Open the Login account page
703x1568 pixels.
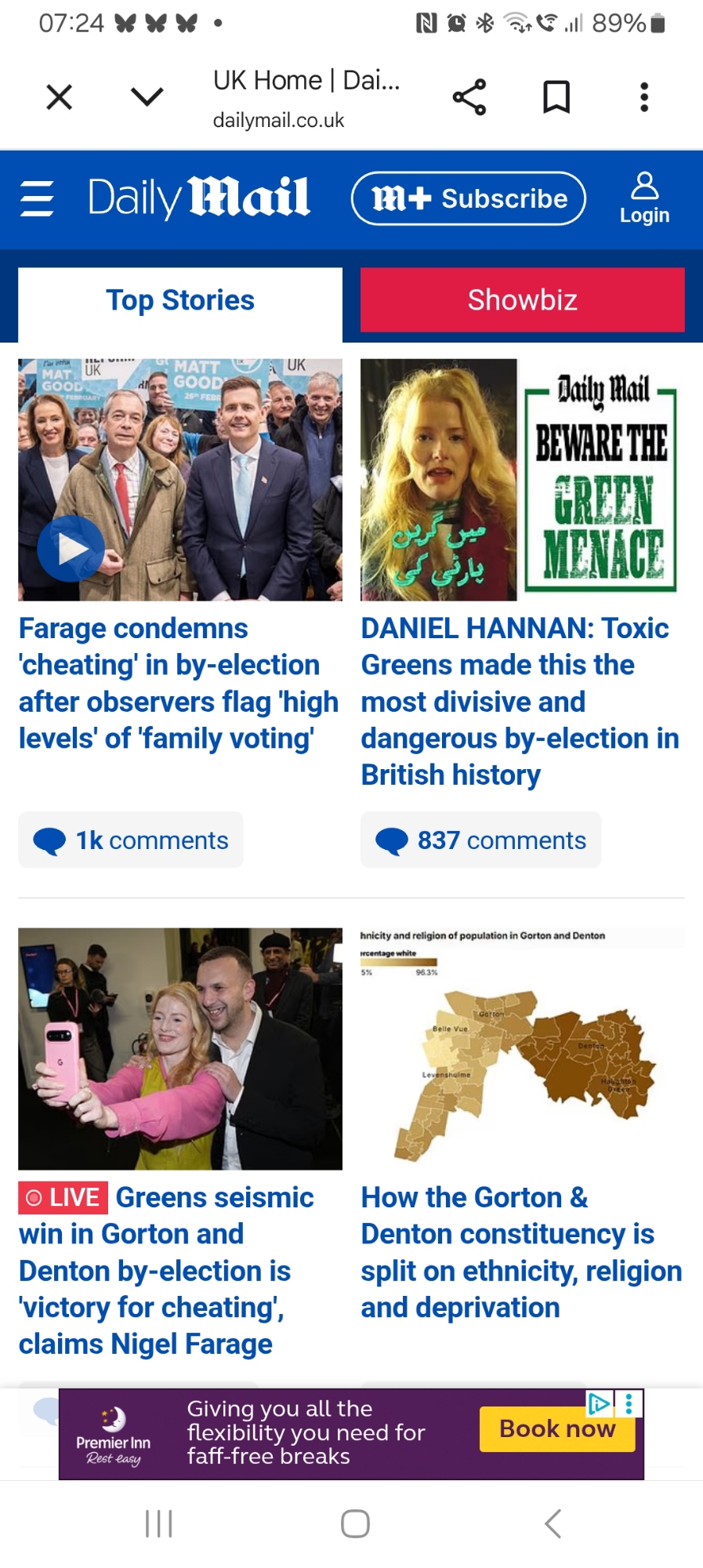point(644,198)
